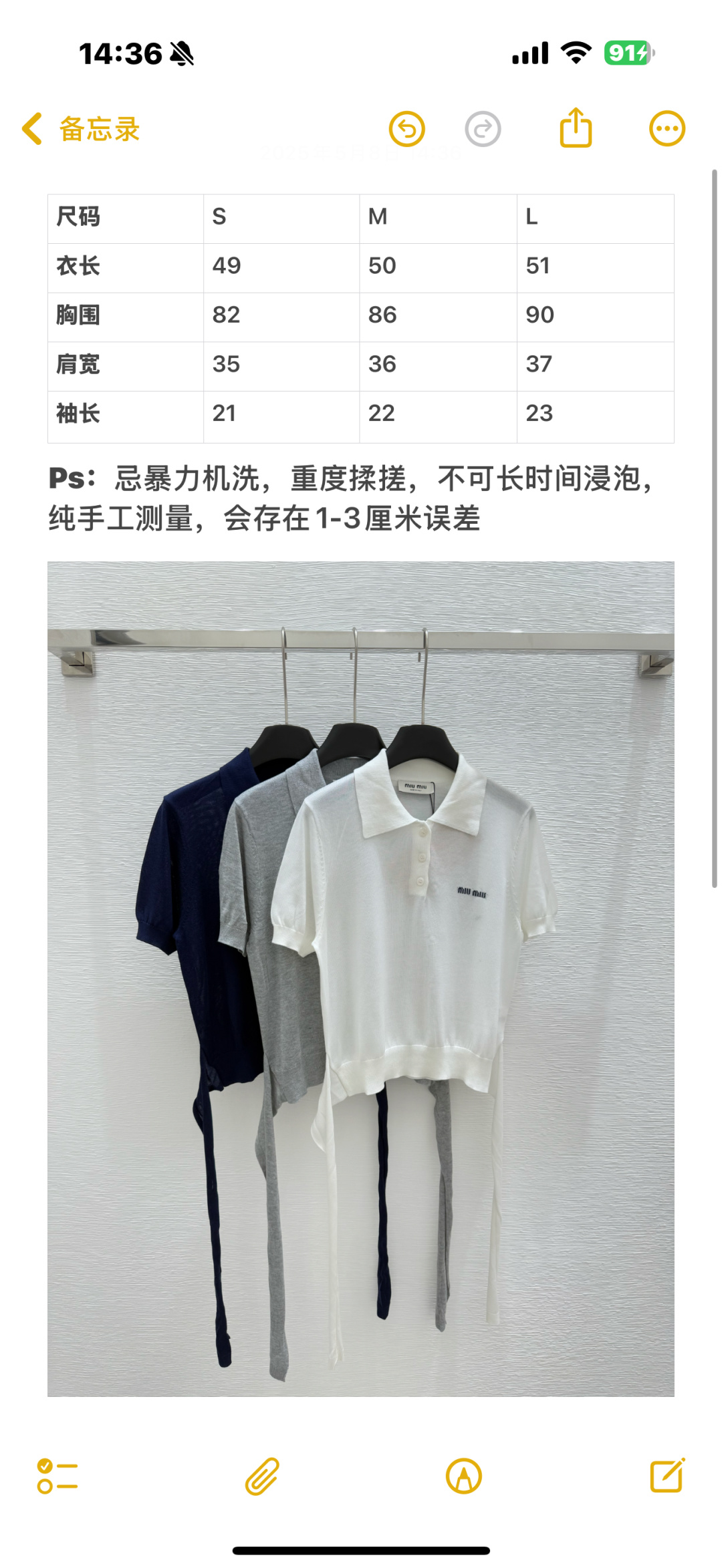Viewport: 722px width, 1568px height.
Task: Open the more options menu
Action: click(667, 128)
